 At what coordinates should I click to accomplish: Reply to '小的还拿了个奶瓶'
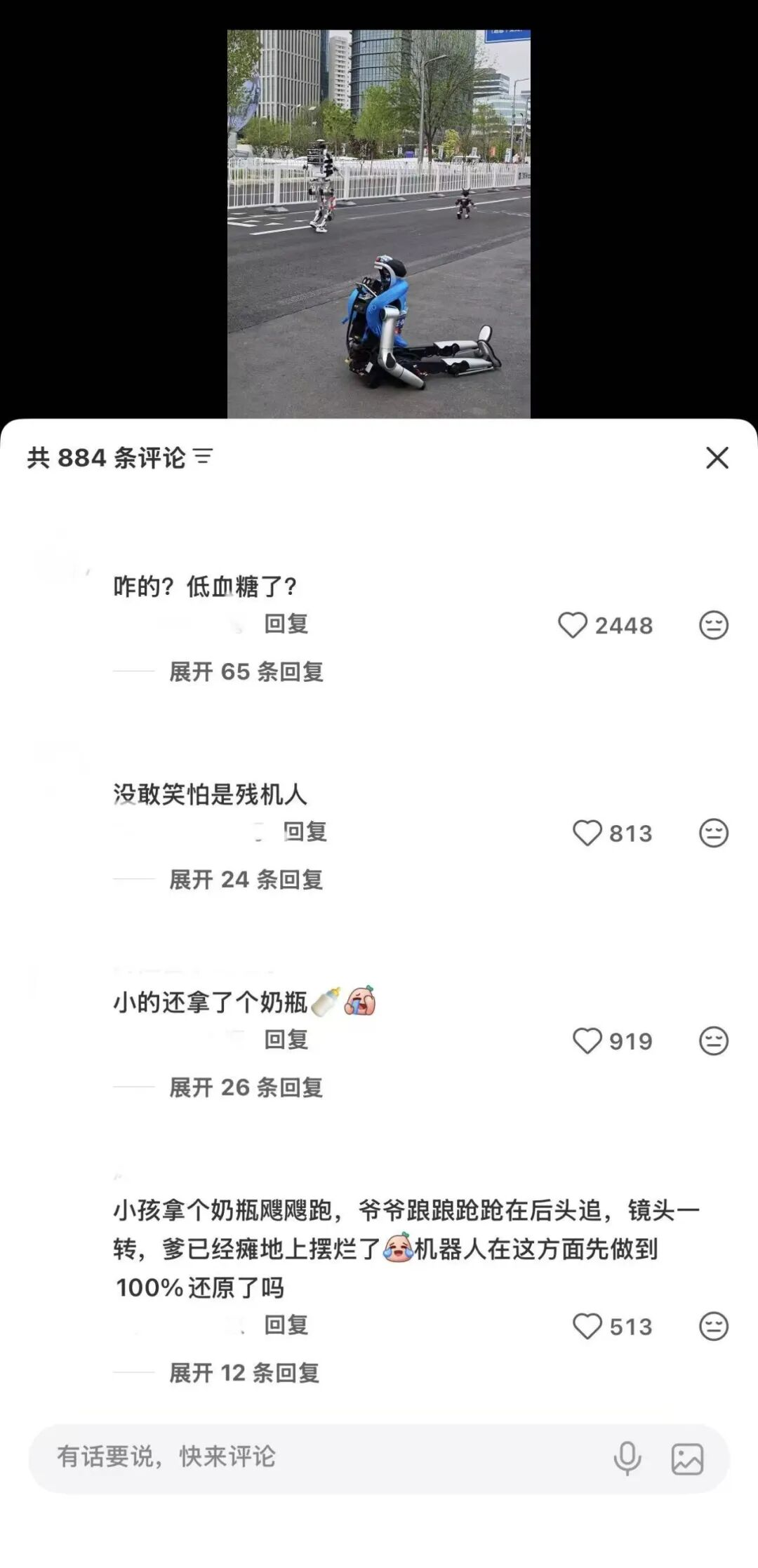pyautogui.click(x=286, y=1040)
